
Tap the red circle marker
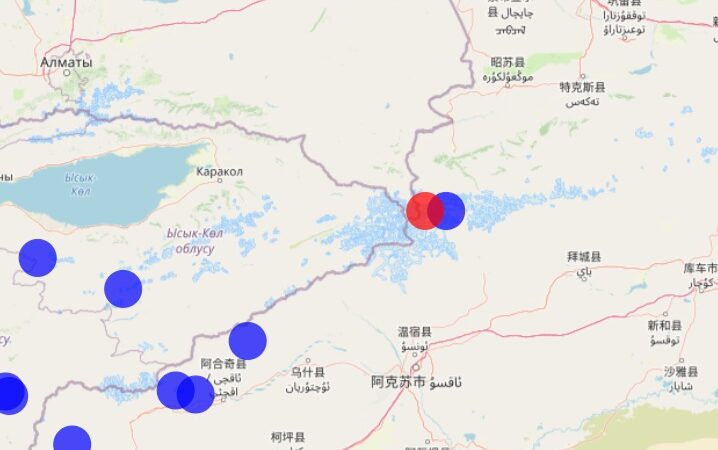tap(423, 211)
